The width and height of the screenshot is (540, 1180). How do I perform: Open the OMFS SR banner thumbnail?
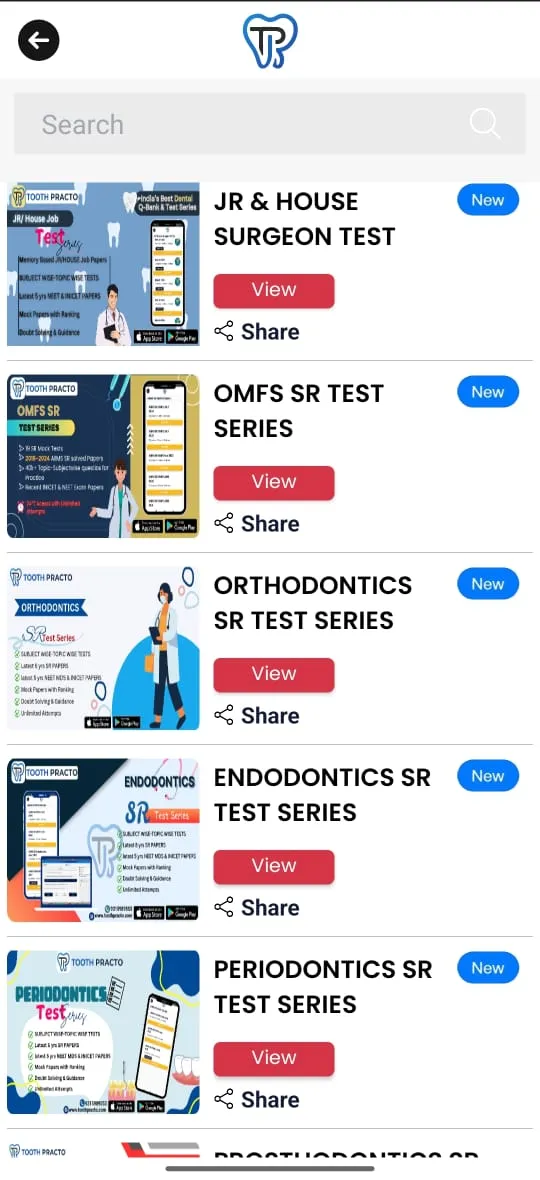point(103,456)
